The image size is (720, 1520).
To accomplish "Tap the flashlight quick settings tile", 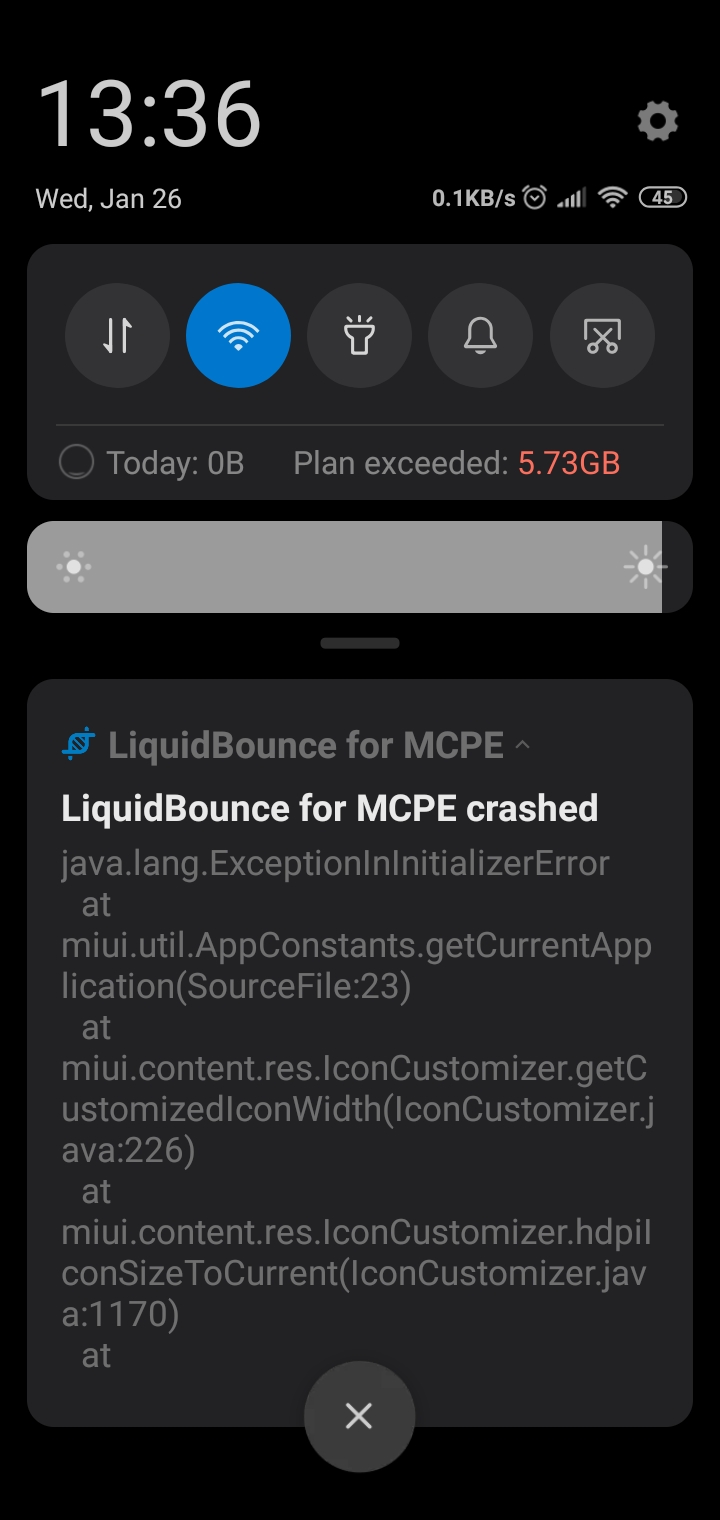I will [x=359, y=335].
